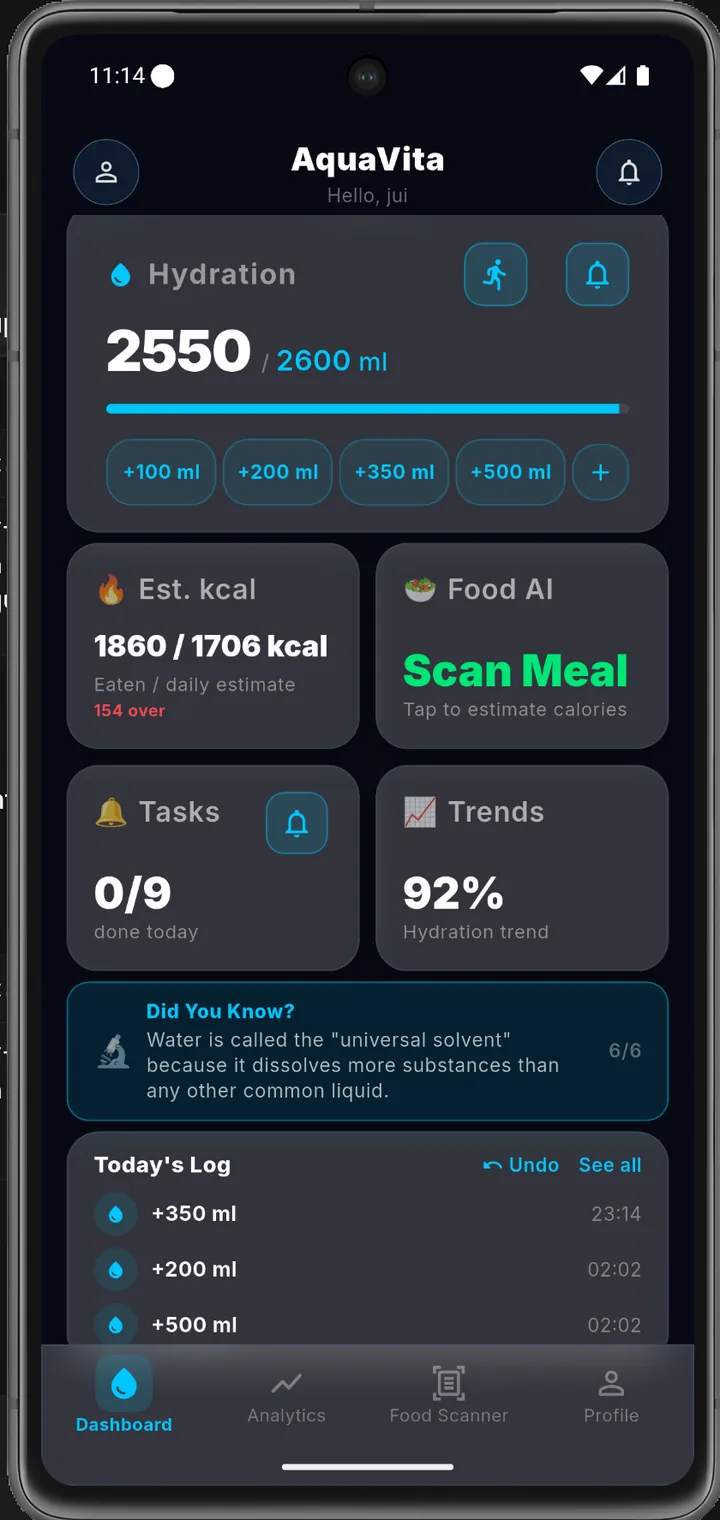Open the Tasks card

pos(213,868)
